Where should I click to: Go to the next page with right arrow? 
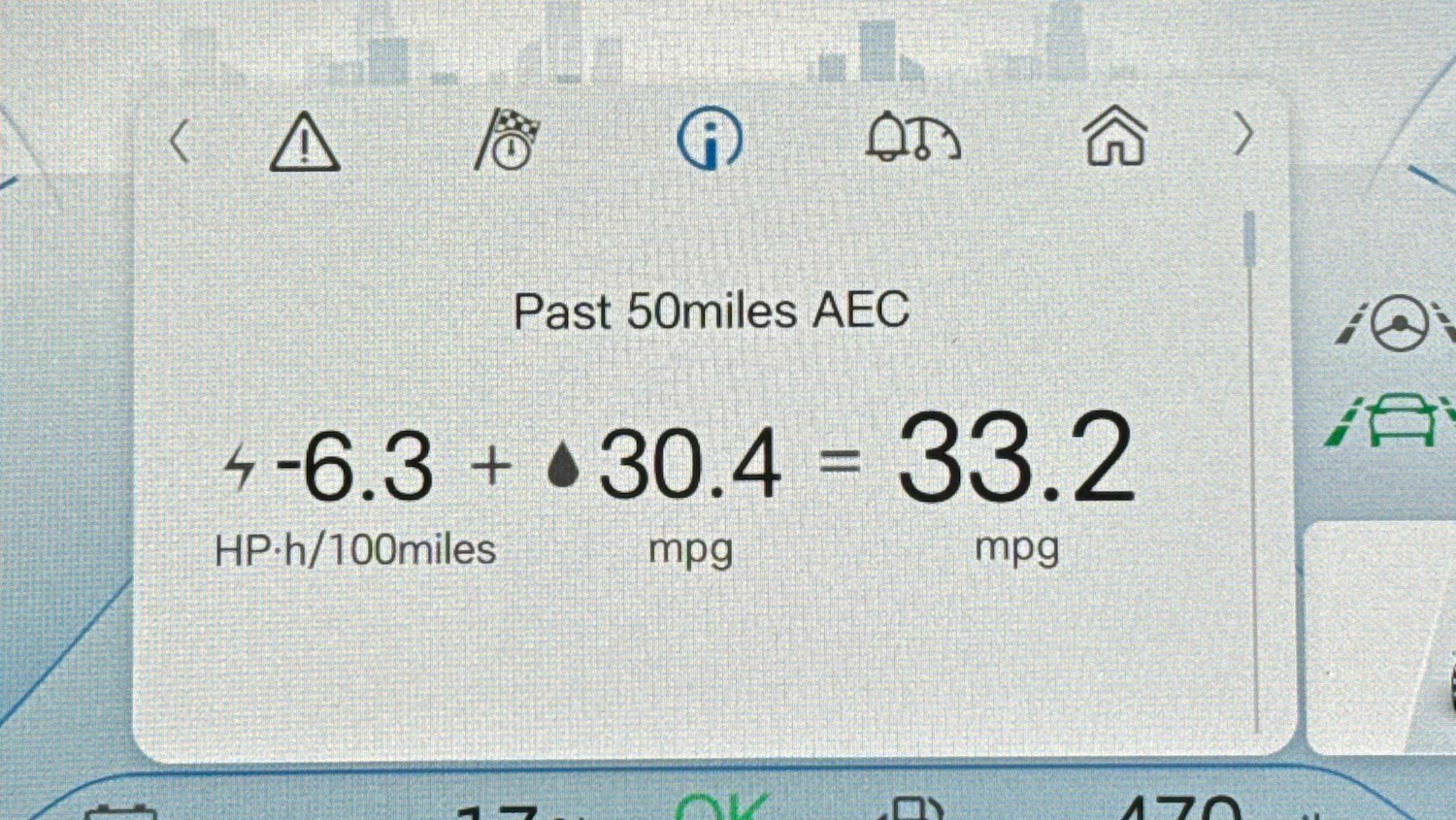pyautogui.click(x=1242, y=134)
